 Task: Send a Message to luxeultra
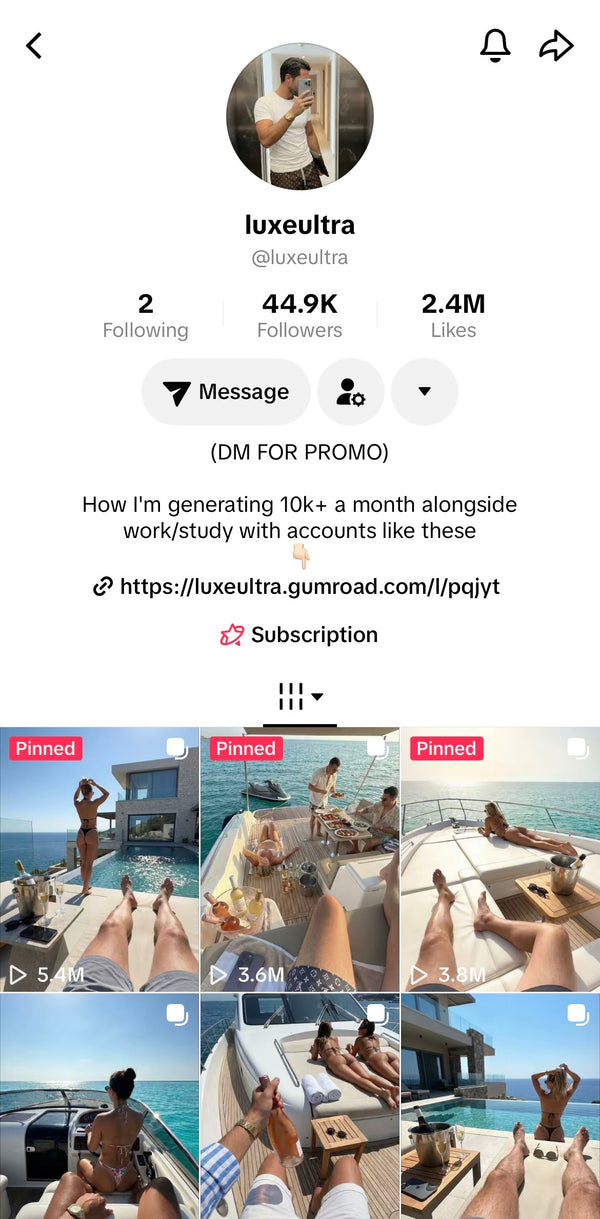(226, 392)
